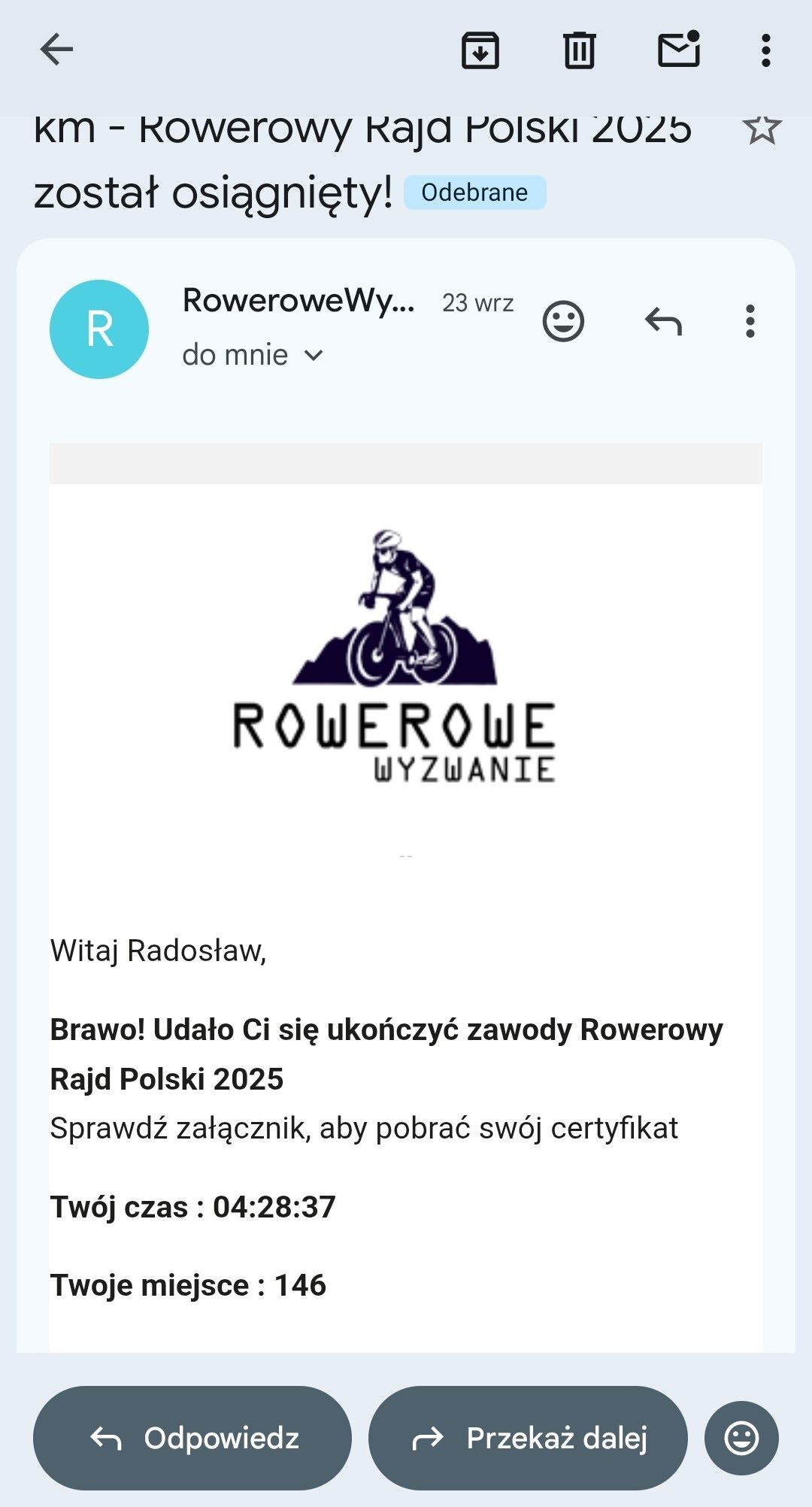Tap the Odebrane label chip
The height and width of the screenshot is (1507, 812).
coord(474,193)
